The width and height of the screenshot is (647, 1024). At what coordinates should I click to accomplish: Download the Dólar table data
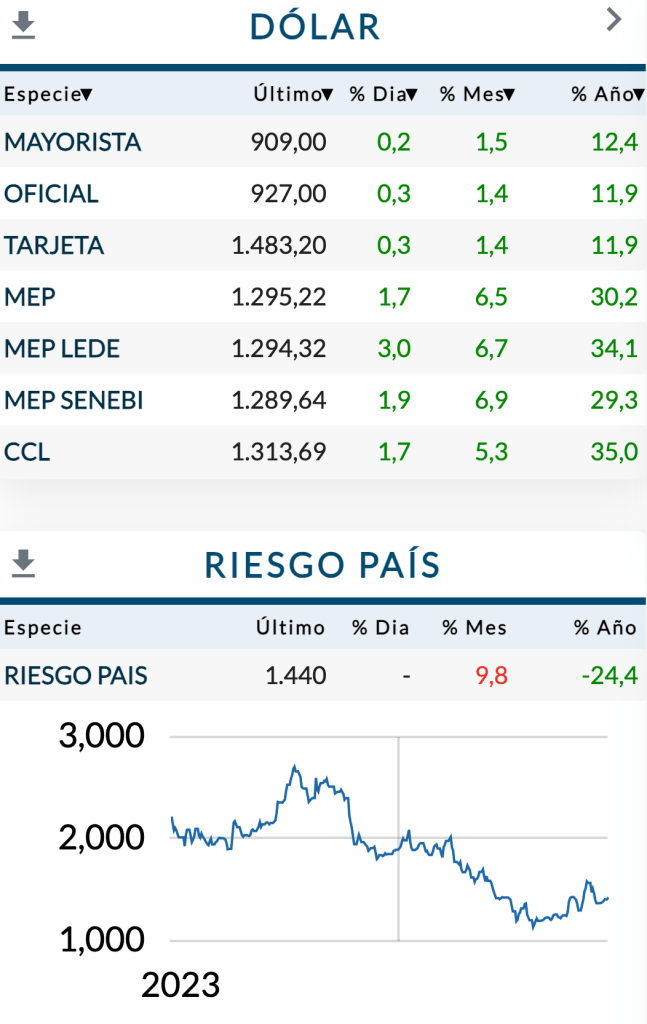pos(23,26)
